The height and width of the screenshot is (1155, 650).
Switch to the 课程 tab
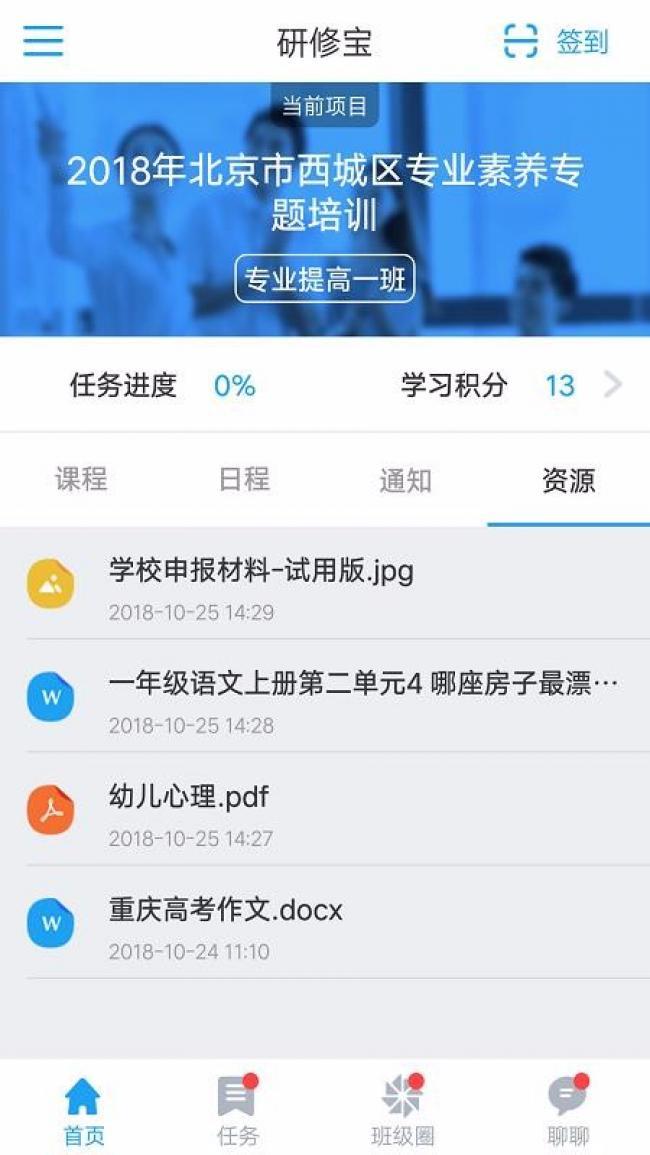81,480
